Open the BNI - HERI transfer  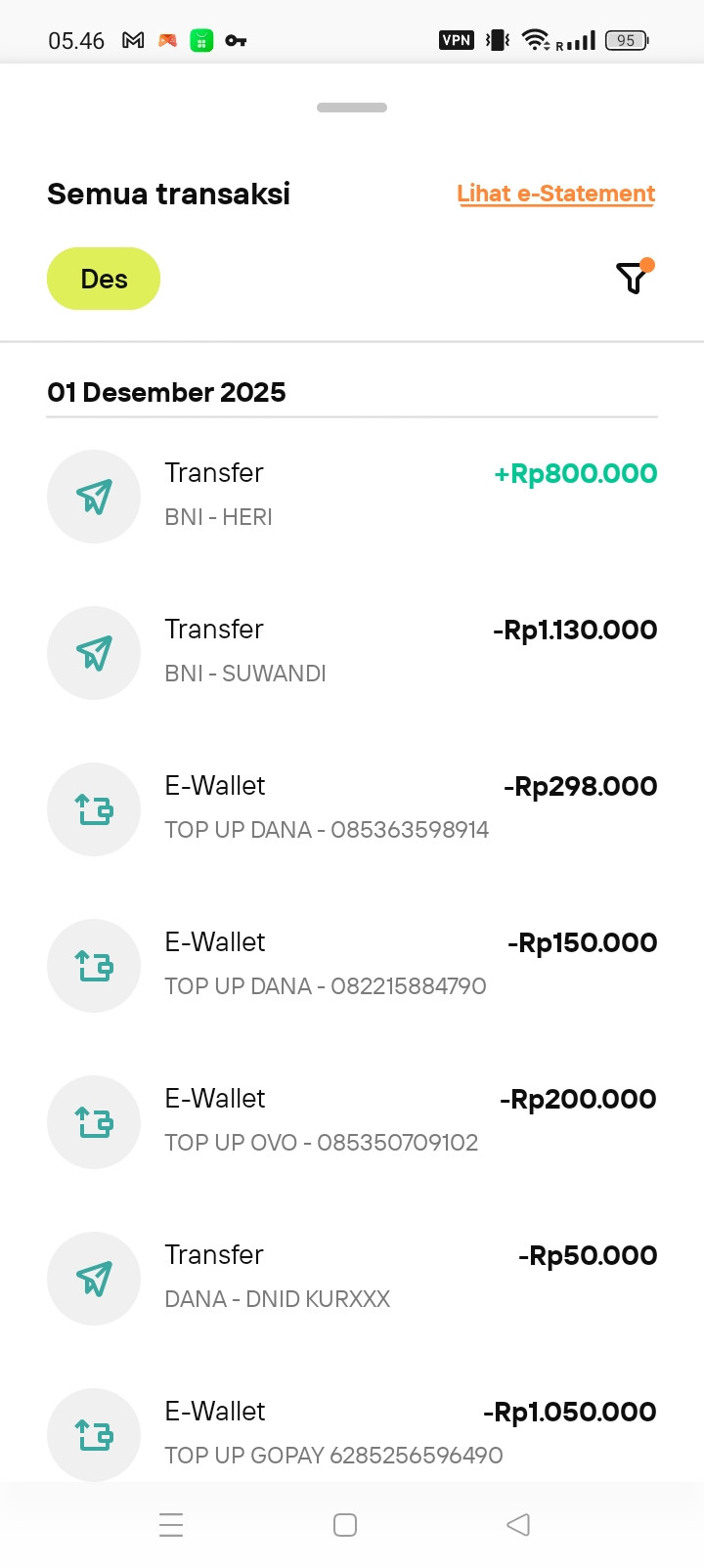(352, 496)
